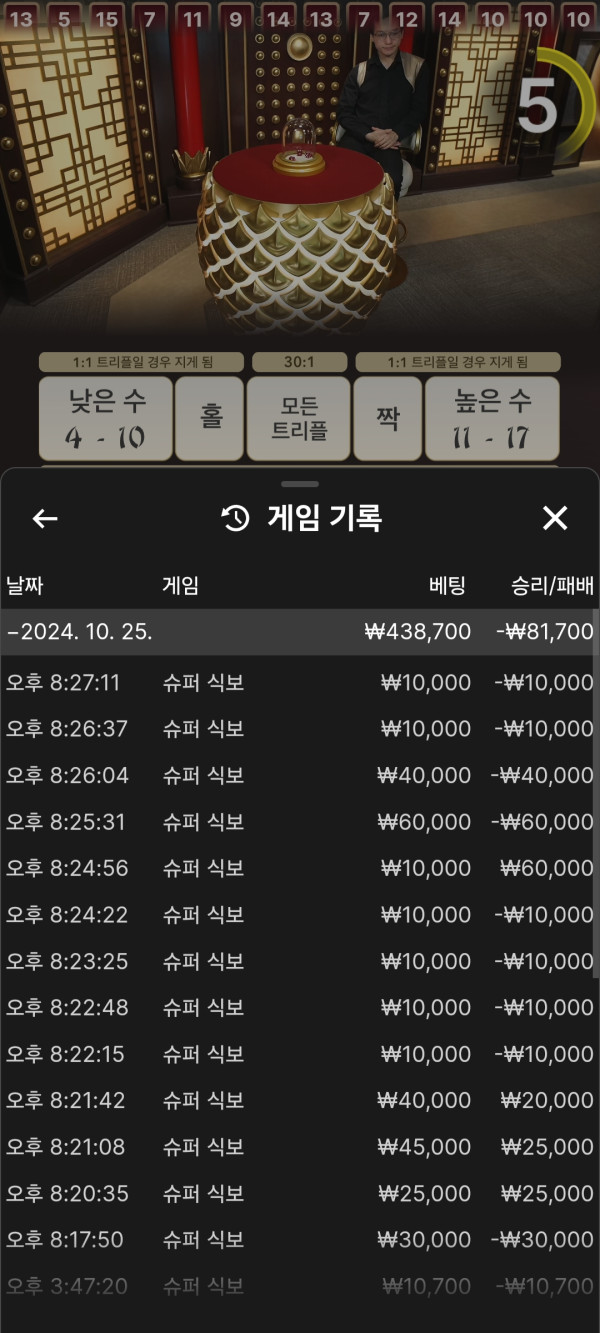Place a bet on 짝

tap(388, 418)
